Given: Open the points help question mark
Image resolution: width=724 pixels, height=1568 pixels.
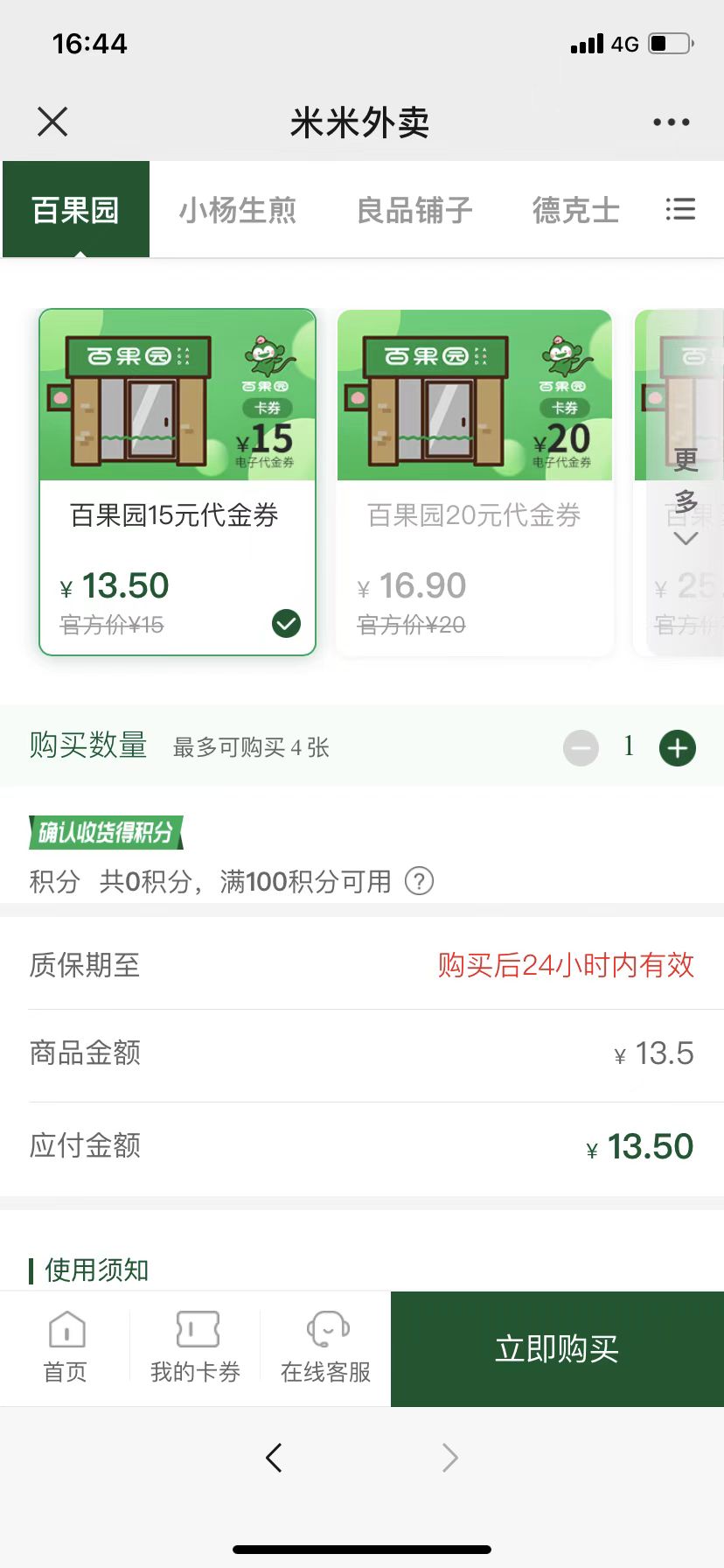Looking at the screenshot, I should point(419,880).
